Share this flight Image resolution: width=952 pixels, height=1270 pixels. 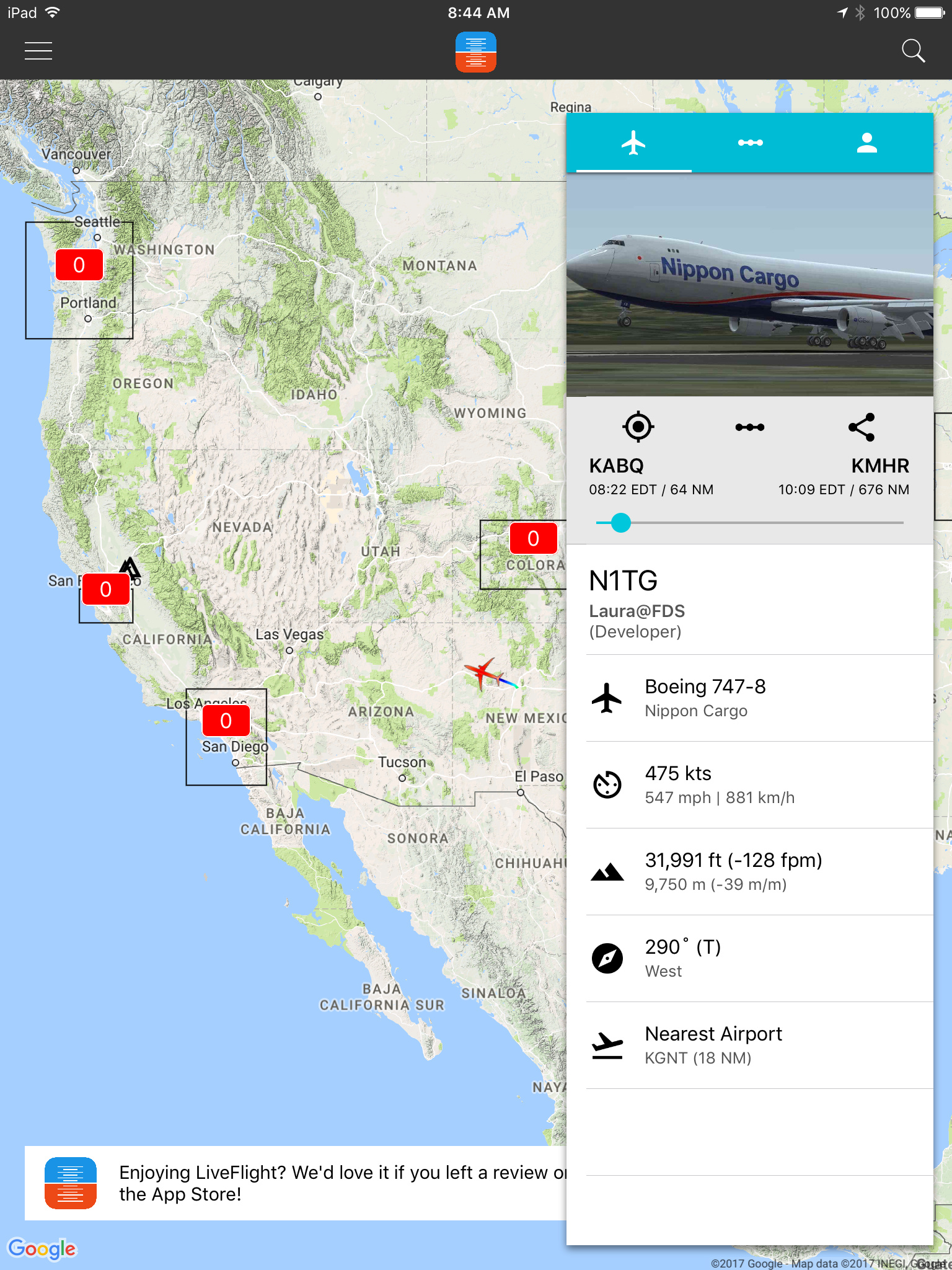point(862,427)
